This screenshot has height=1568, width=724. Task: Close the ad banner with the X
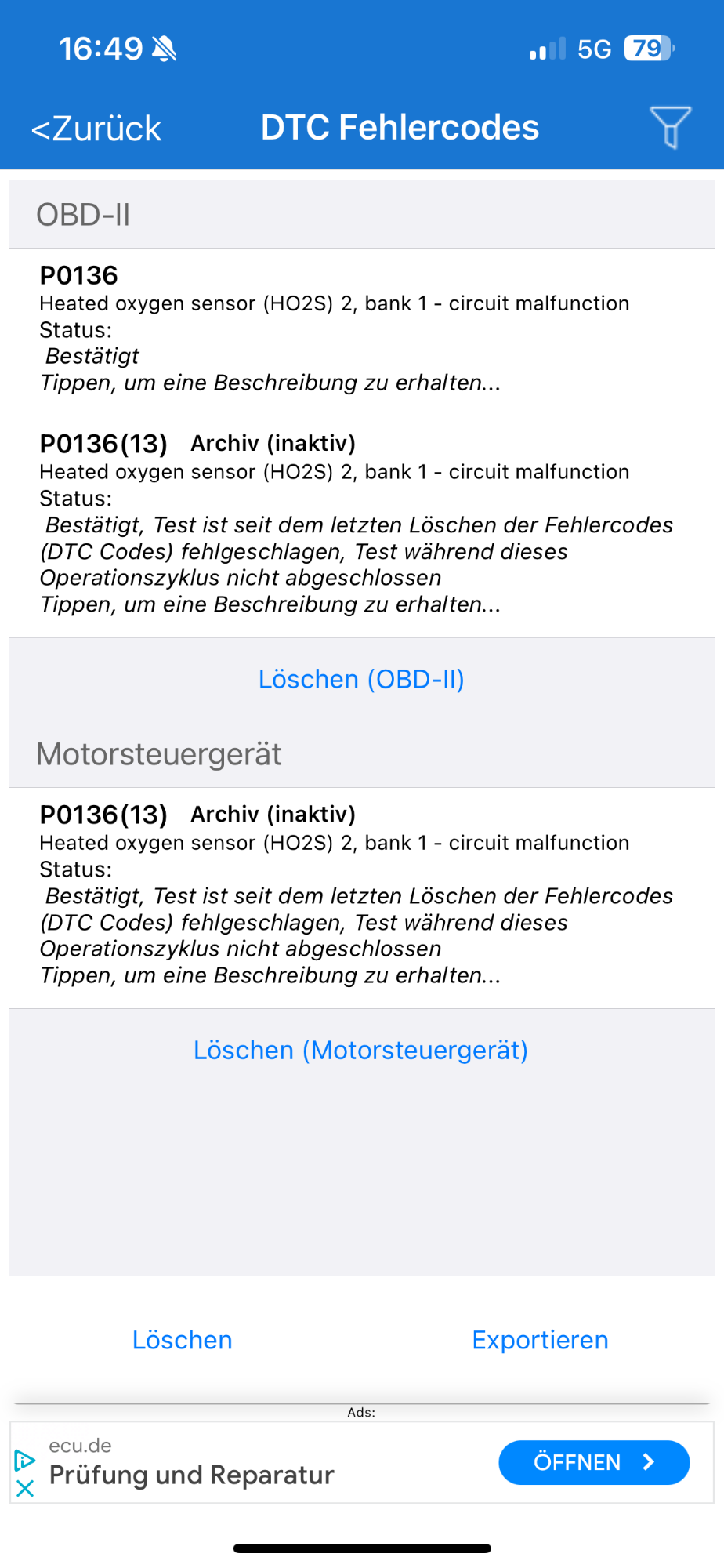(25, 1488)
